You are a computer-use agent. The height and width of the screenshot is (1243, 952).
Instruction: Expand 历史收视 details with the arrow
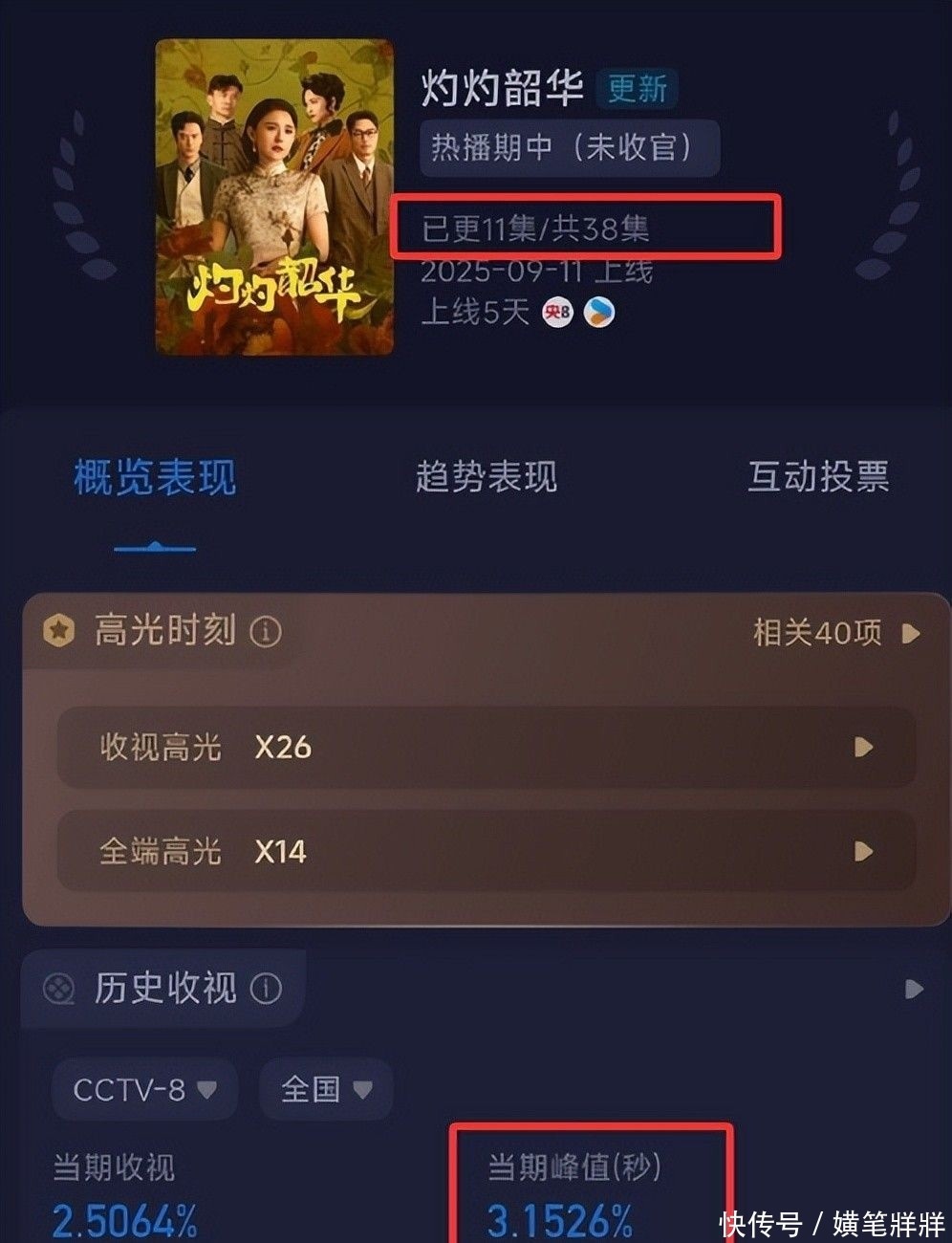click(x=913, y=989)
